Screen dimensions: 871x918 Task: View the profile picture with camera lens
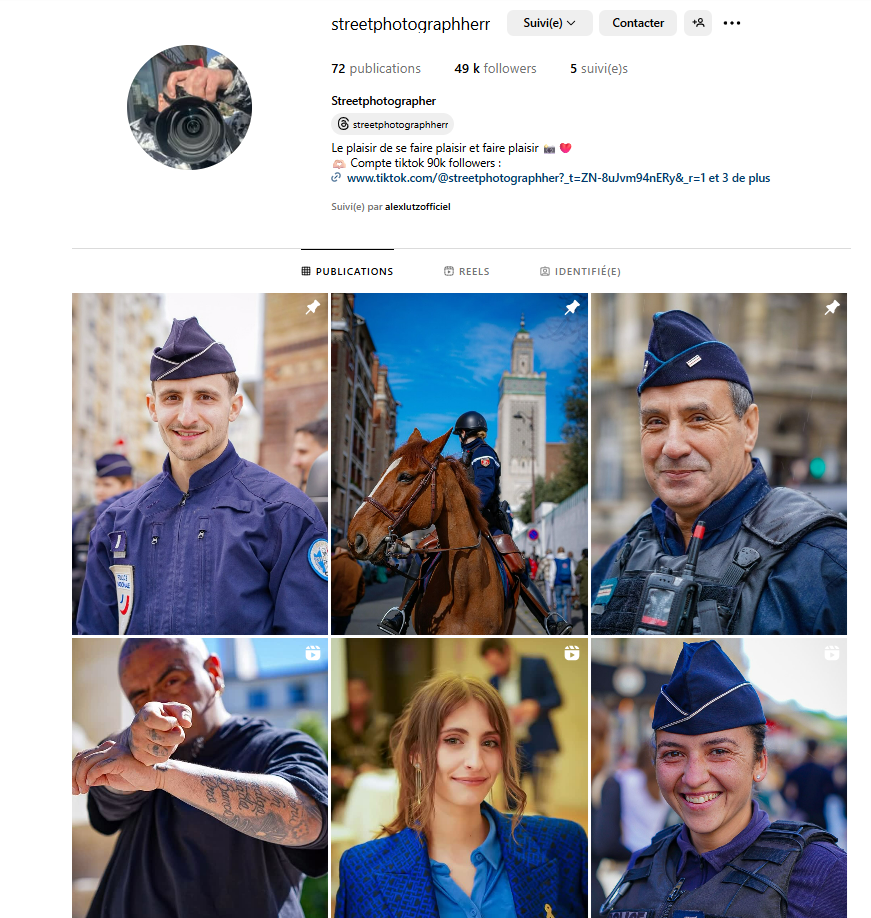tap(189, 108)
